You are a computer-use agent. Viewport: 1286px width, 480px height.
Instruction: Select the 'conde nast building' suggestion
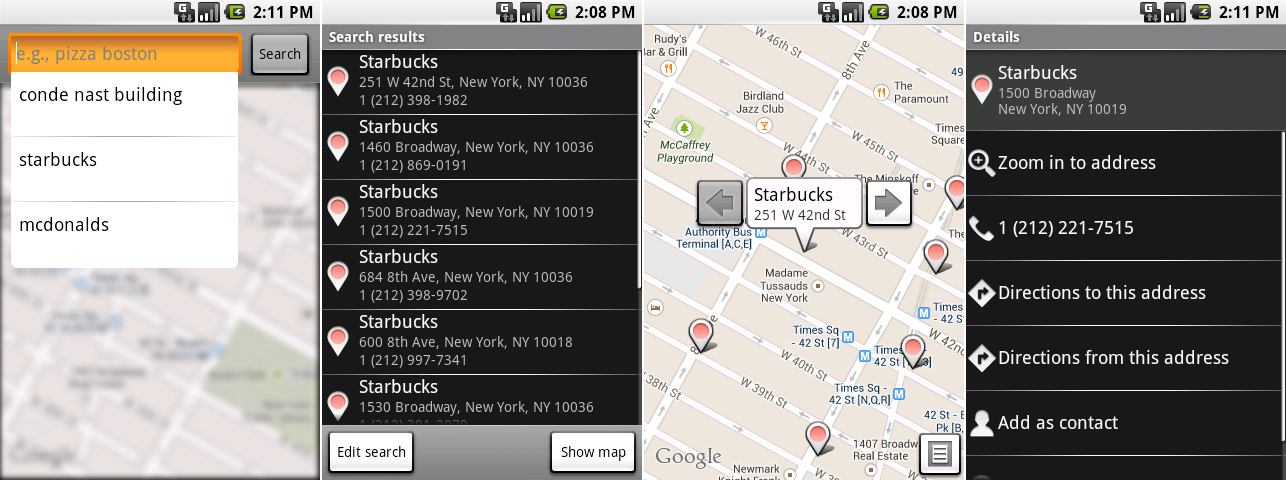click(x=124, y=104)
